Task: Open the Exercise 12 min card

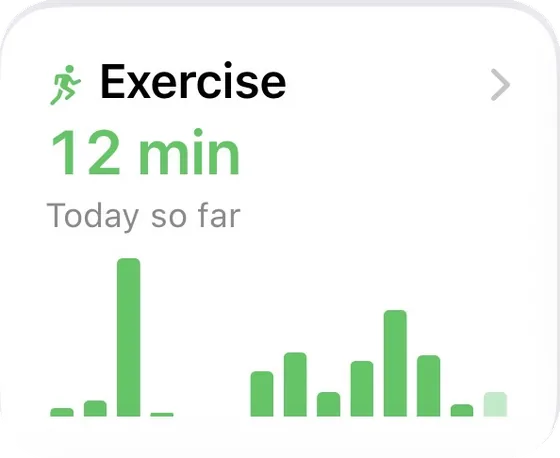Action: point(279,231)
